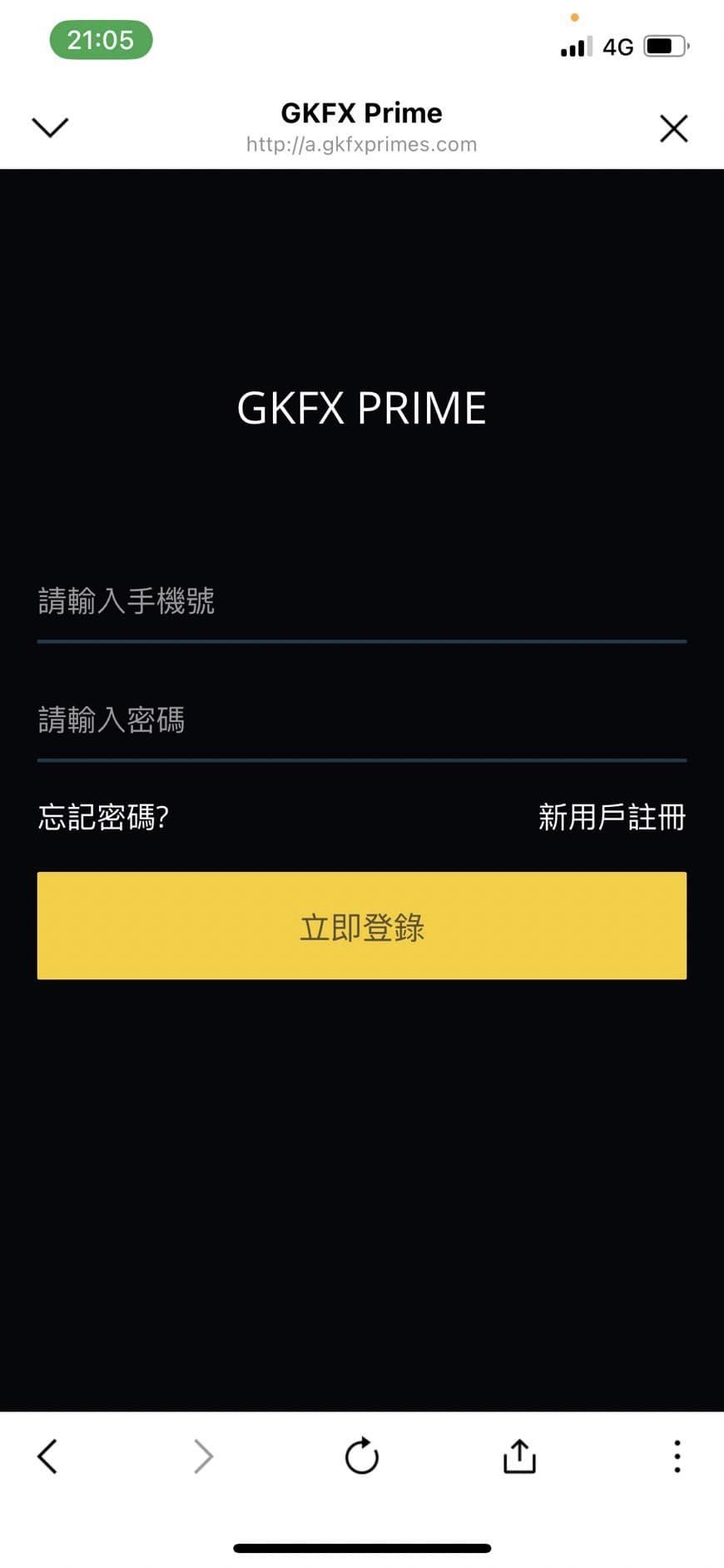
Task: Open the three-dot overflow menu
Action: click(677, 1456)
